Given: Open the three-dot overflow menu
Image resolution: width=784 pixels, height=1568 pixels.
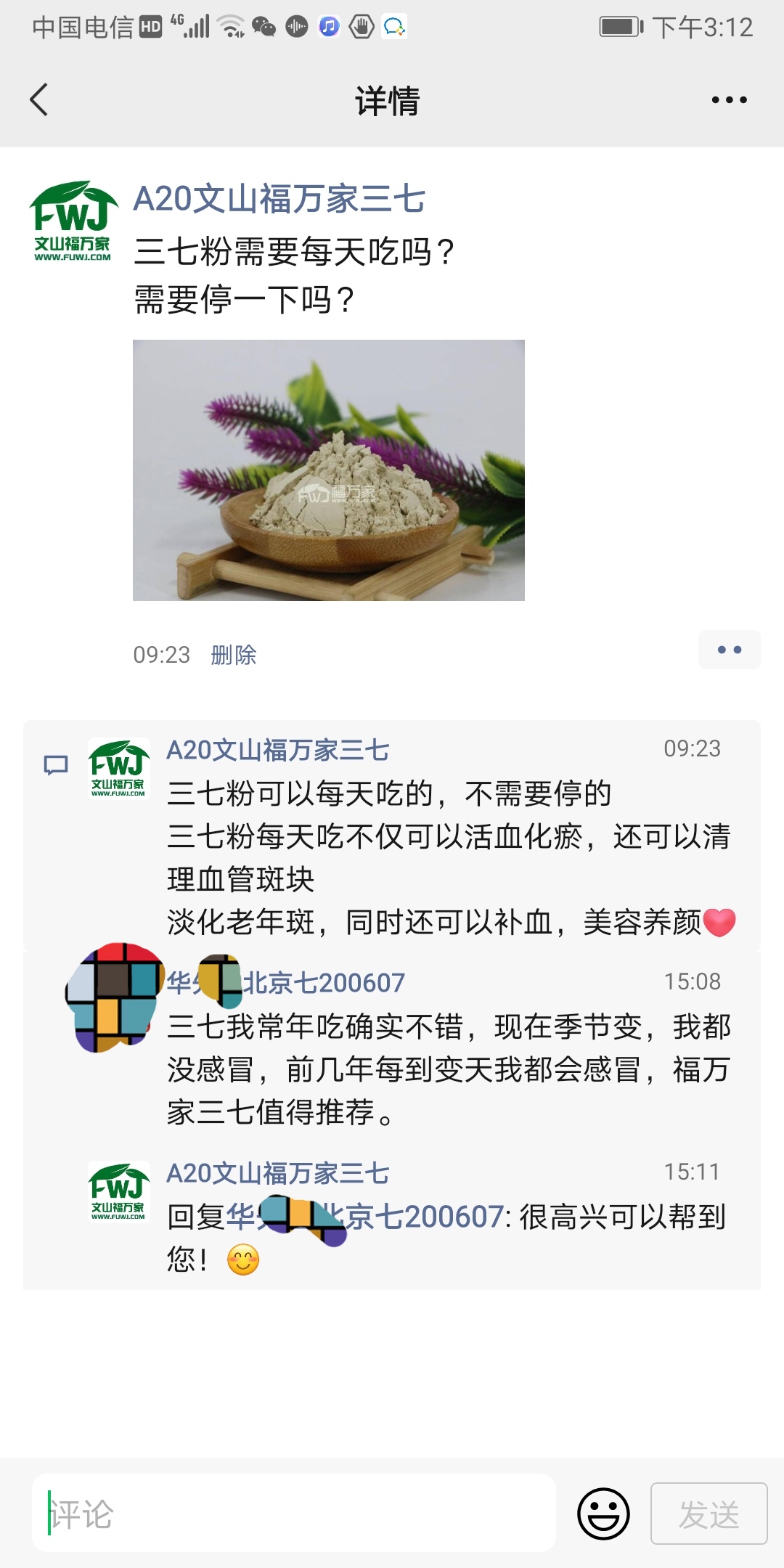Looking at the screenshot, I should [x=729, y=100].
